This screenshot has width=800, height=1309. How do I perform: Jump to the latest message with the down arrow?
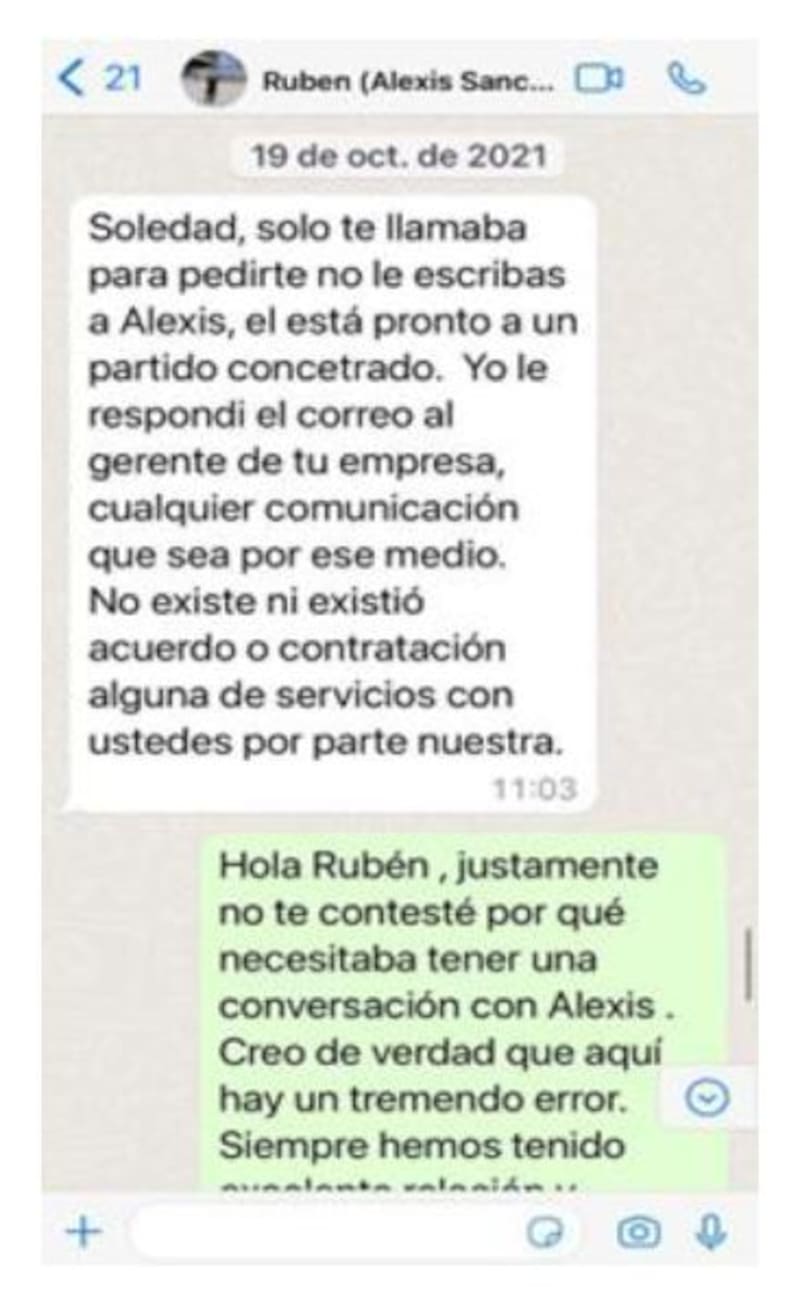point(708,1099)
